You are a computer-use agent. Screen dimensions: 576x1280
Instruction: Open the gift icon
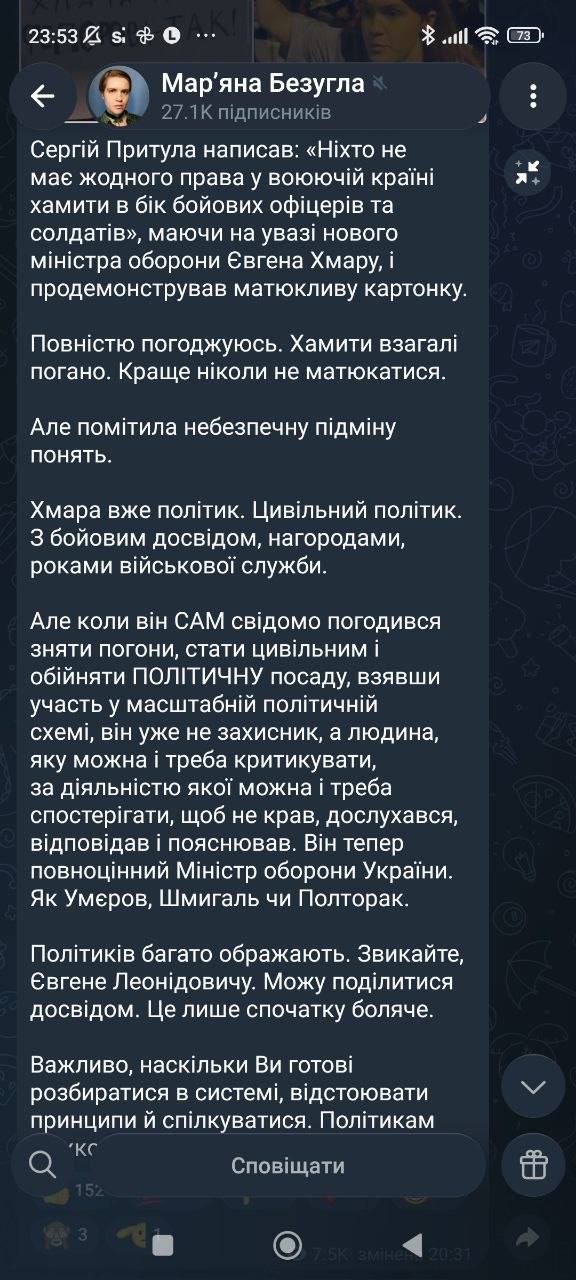click(533, 1165)
